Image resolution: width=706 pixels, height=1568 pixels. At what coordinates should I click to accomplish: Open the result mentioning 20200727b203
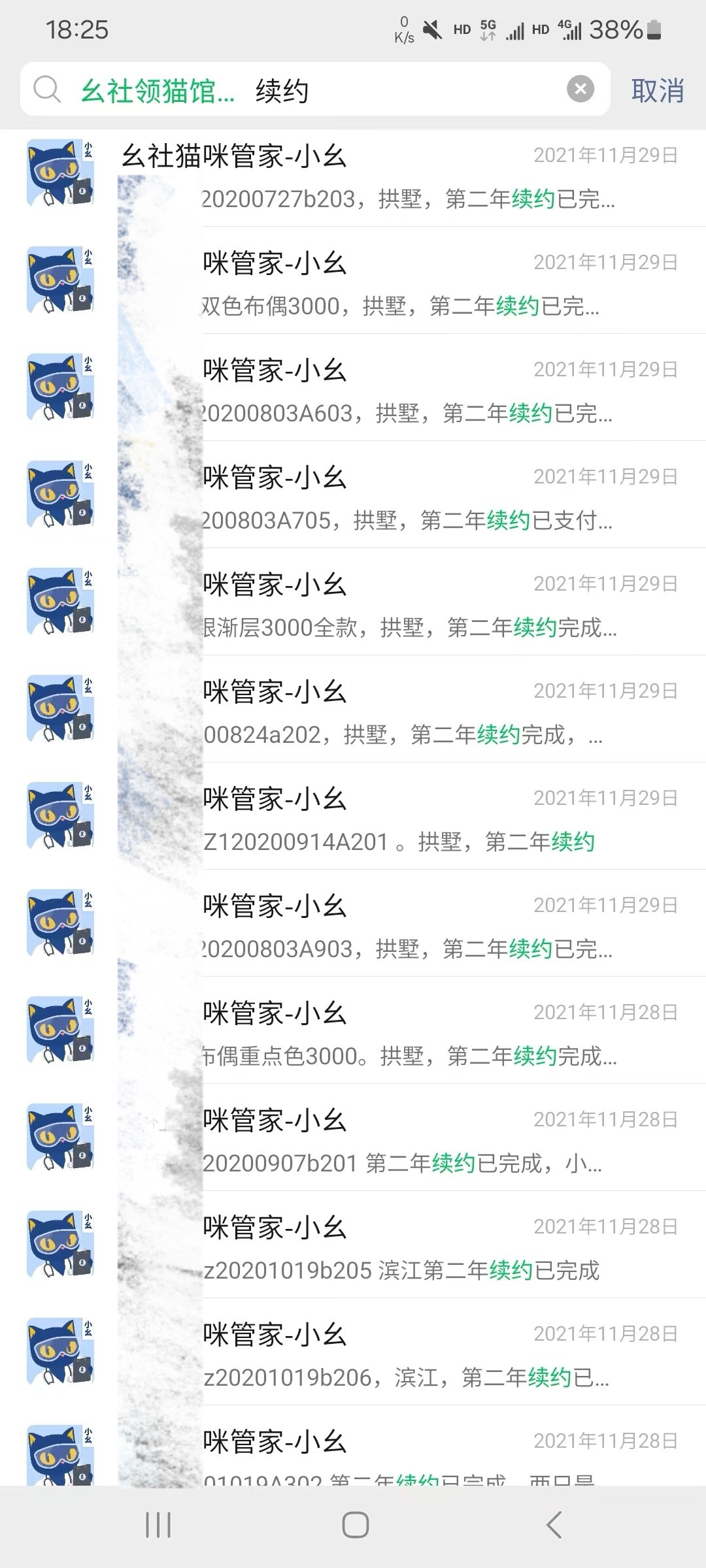coord(405,176)
